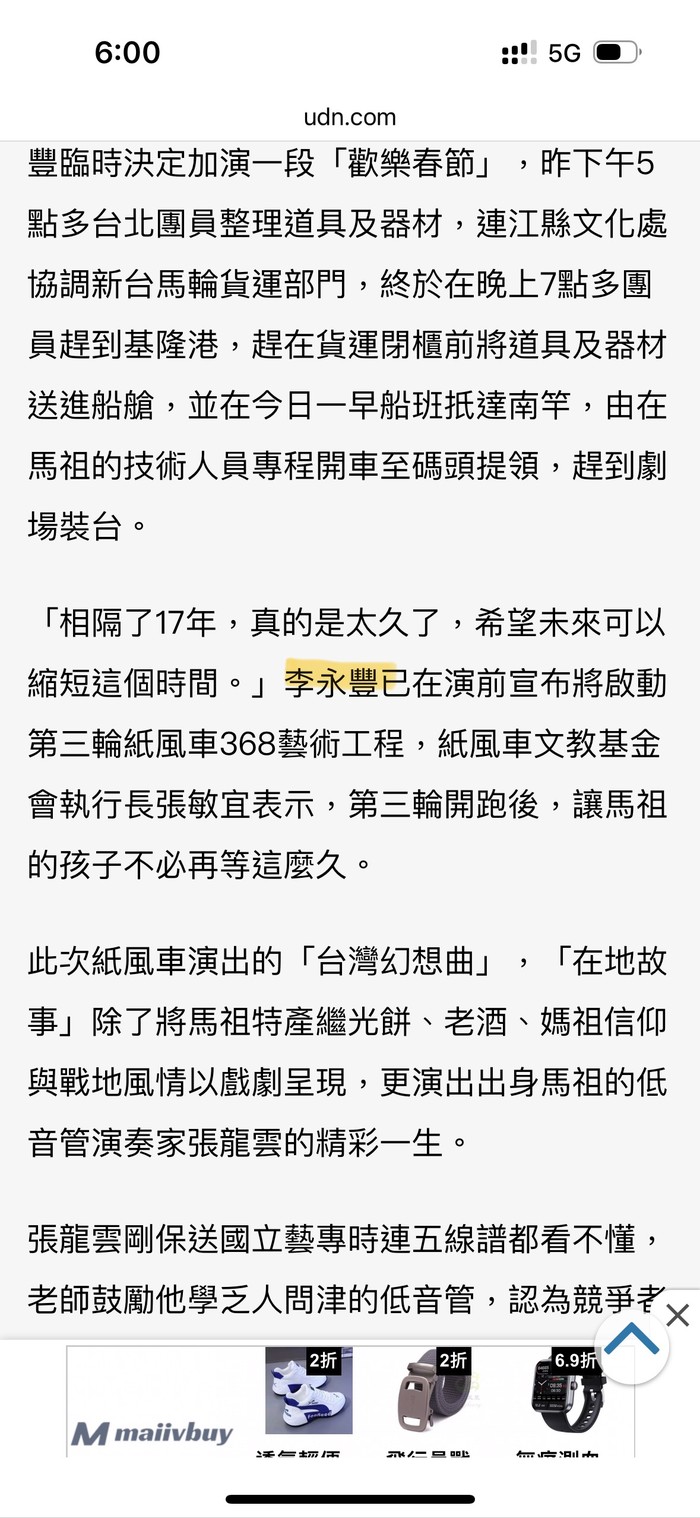
Task: Open the maiivbuy advertiser logo
Action: point(152,1433)
